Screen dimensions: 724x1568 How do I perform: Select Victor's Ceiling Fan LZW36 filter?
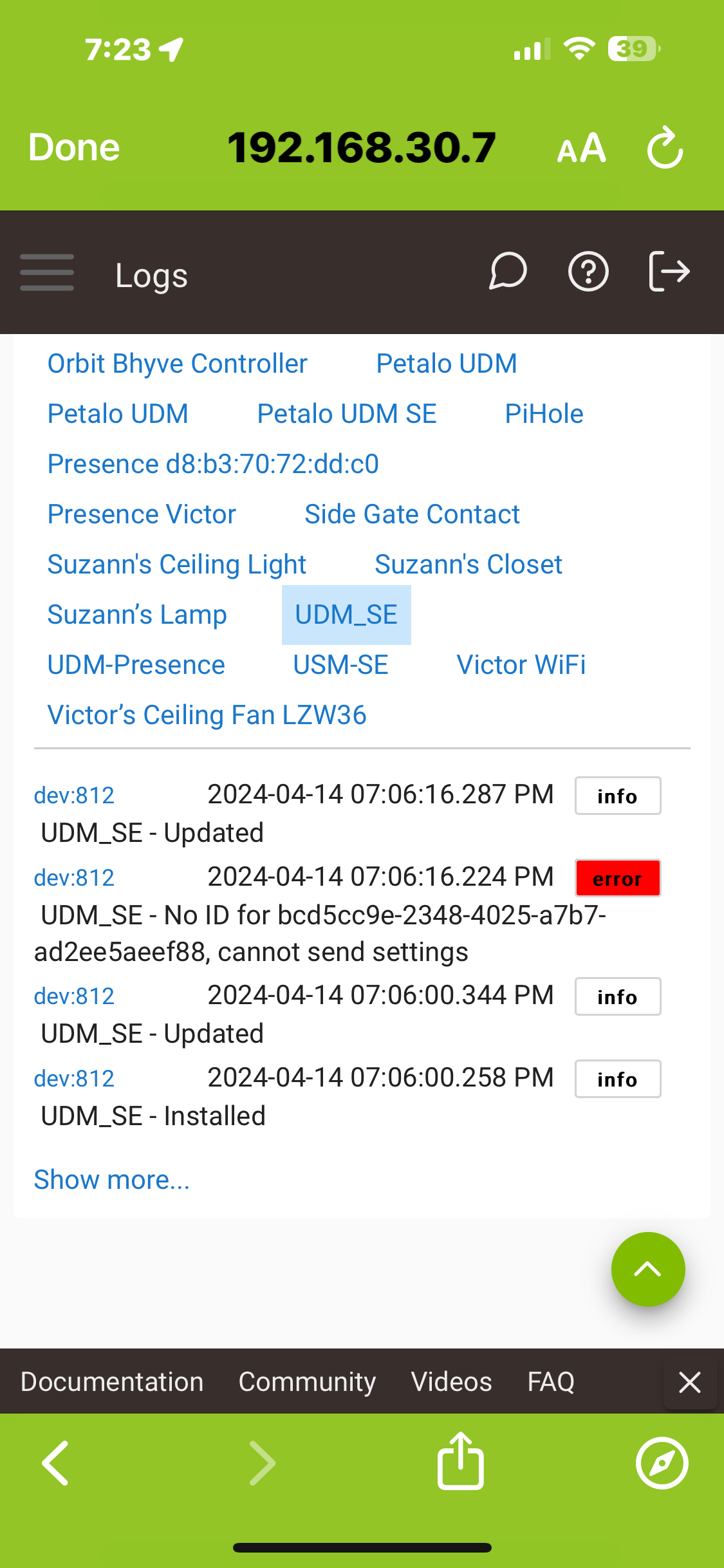[207, 715]
